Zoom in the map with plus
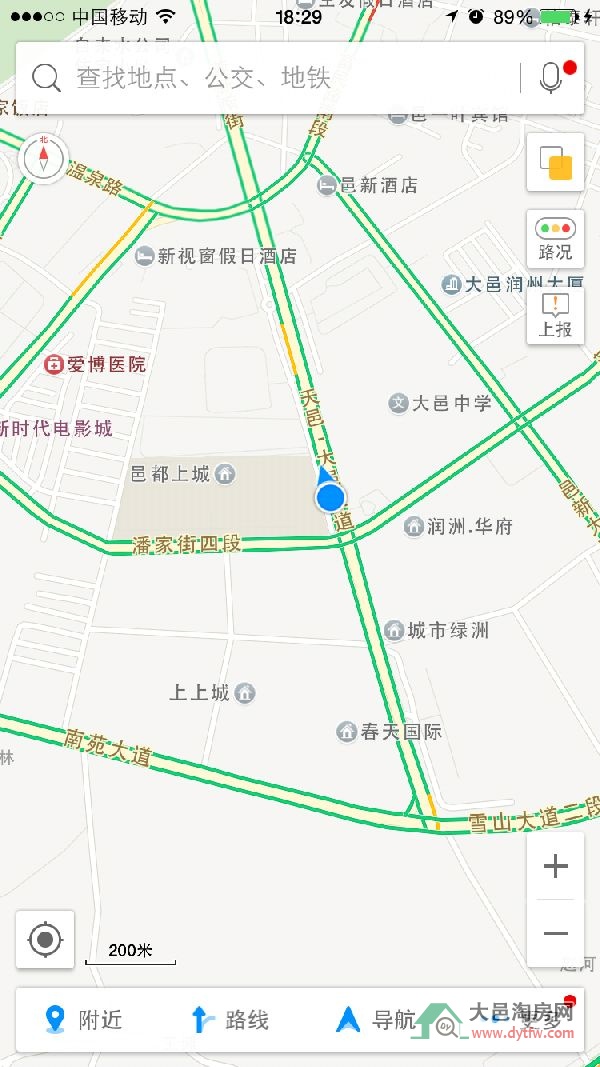Screen dimensions: 600x1067 click(555, 866)
